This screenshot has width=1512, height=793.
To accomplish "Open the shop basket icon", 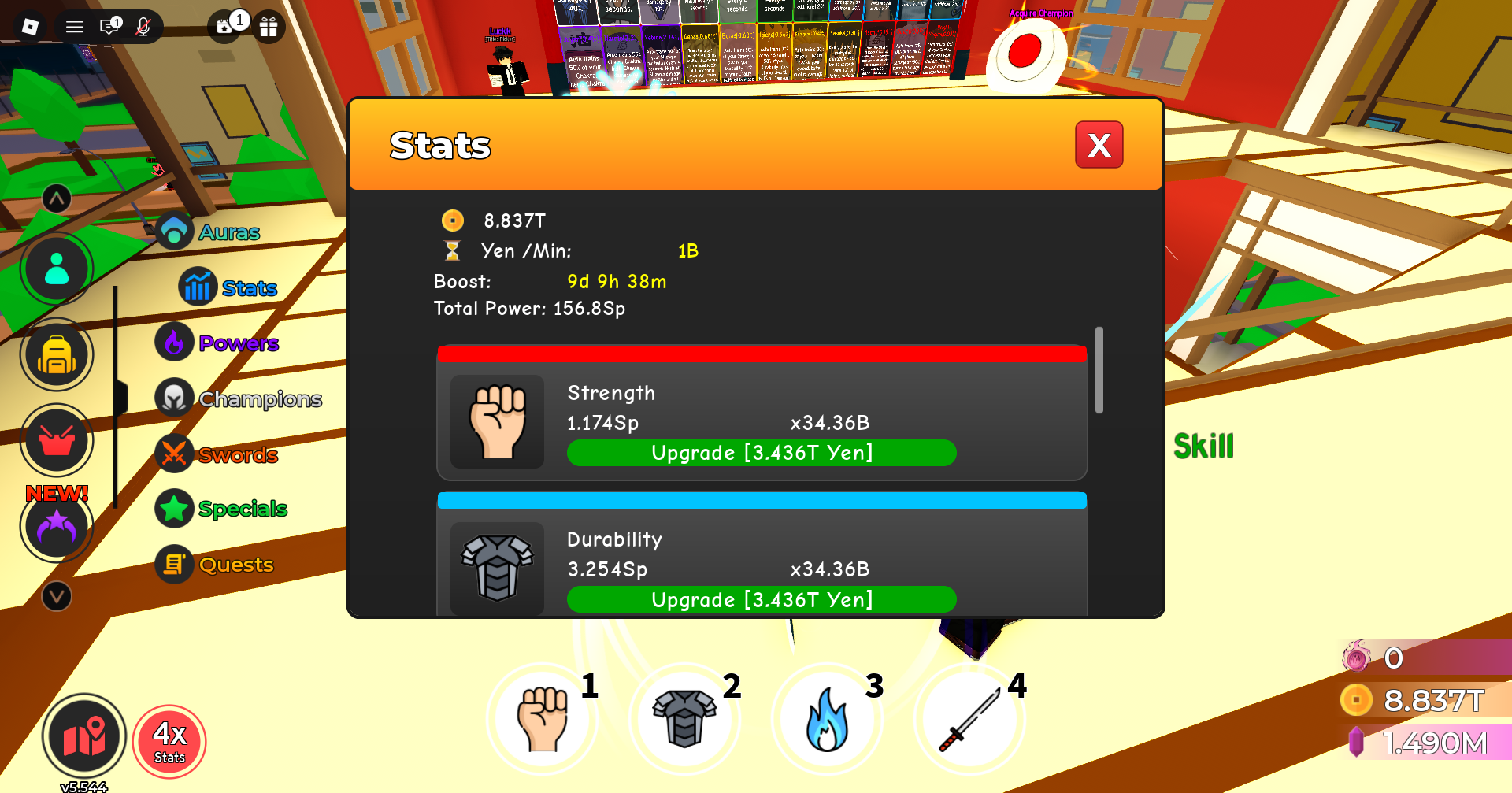I will click(57, 441).
